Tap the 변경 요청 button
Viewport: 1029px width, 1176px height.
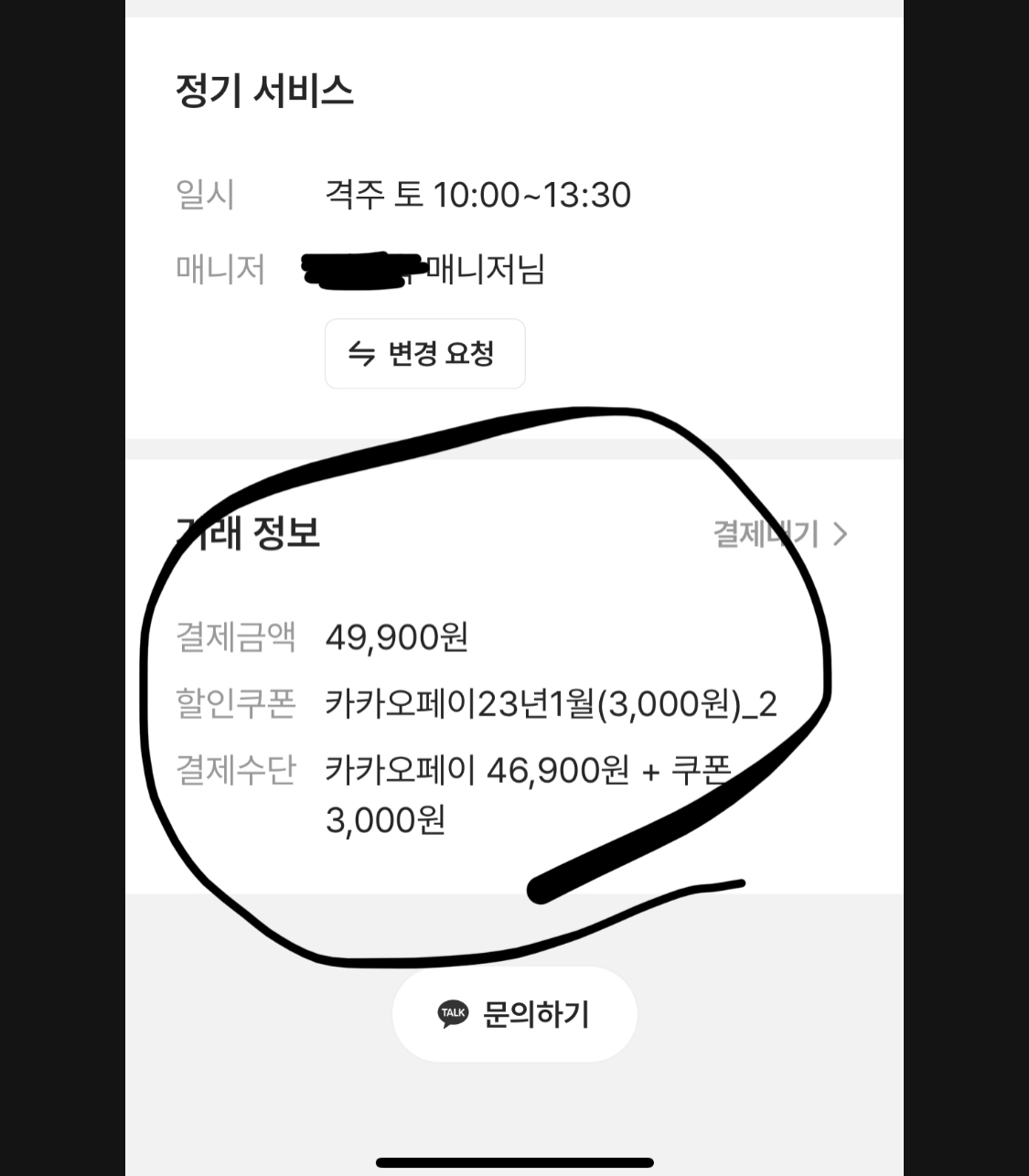click(425, 353)
